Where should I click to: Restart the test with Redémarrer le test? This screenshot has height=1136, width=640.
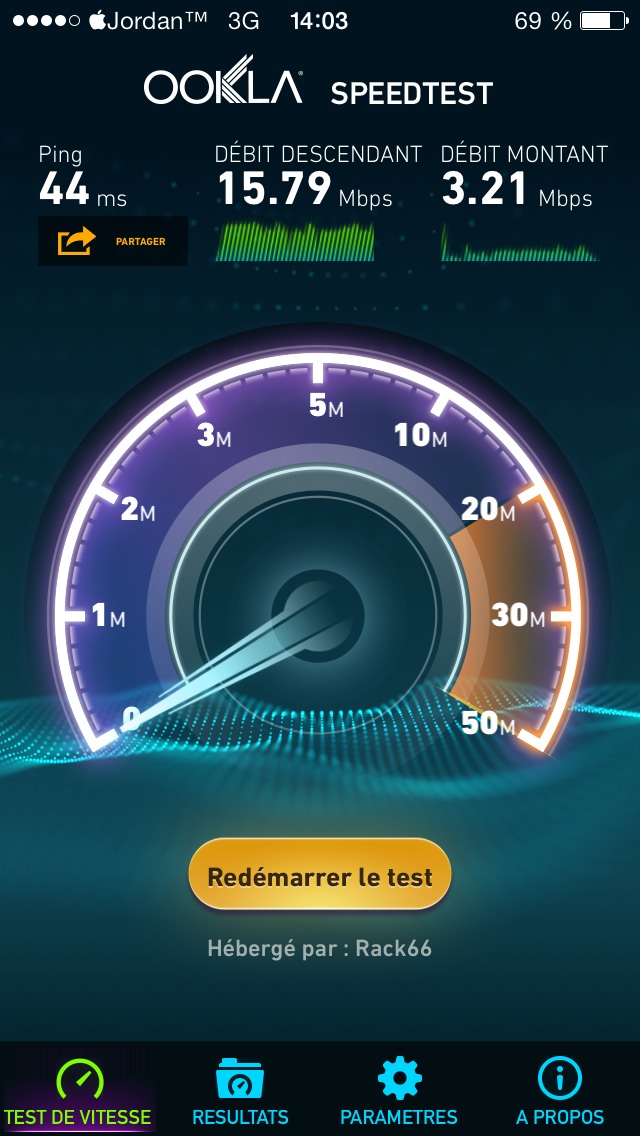coord(320,876)
